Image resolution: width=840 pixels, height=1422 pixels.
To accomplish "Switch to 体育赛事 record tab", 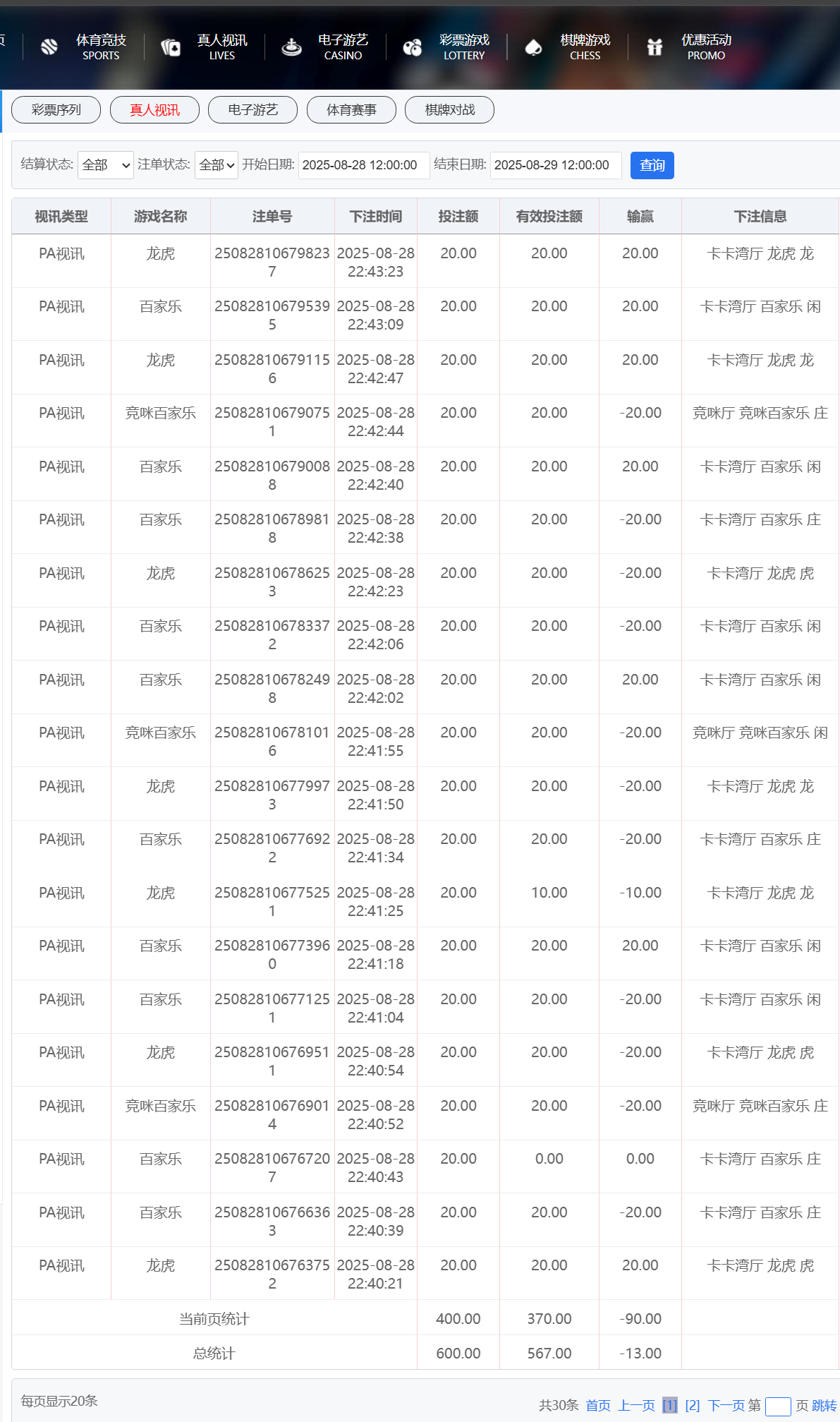I will coord(351,110).
